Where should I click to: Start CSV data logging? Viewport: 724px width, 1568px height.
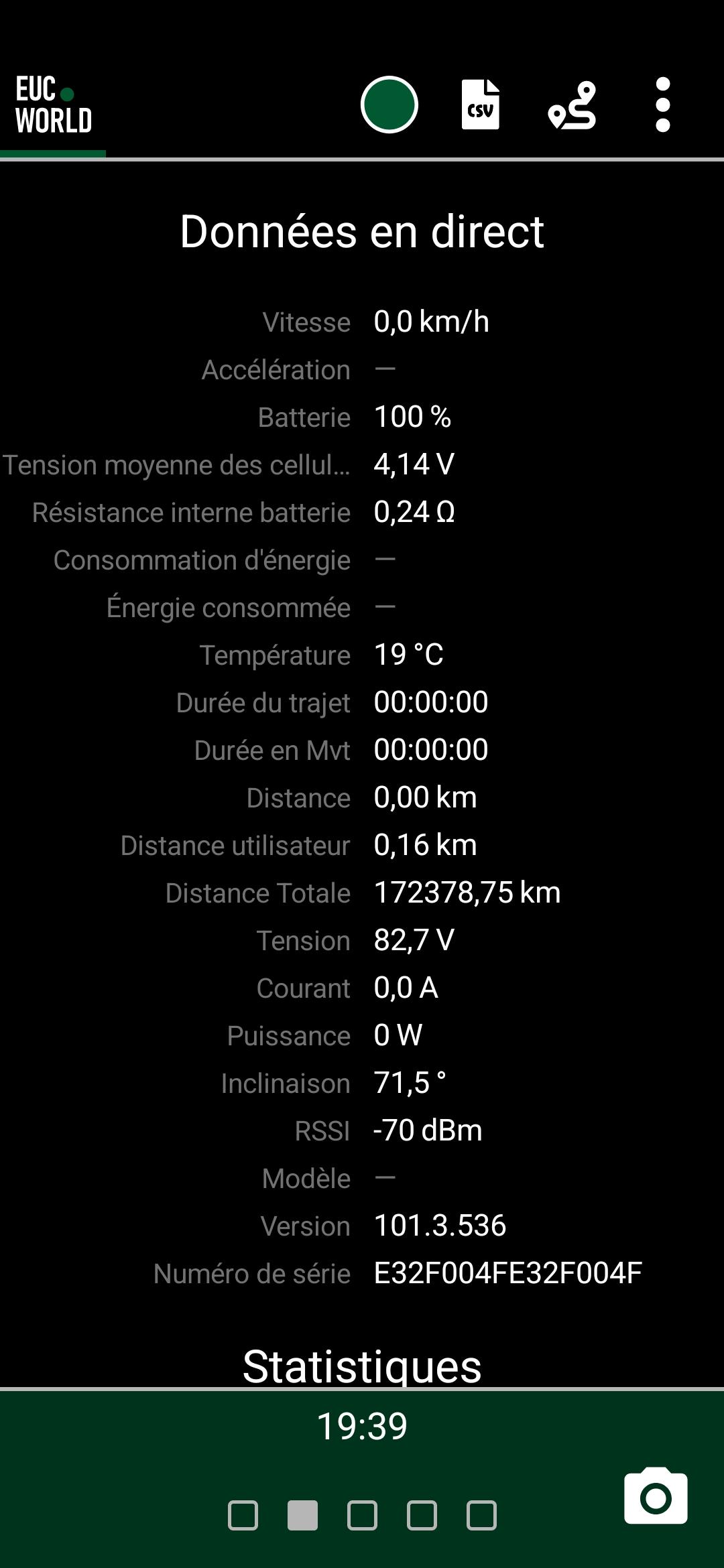[x=481, y=105]
